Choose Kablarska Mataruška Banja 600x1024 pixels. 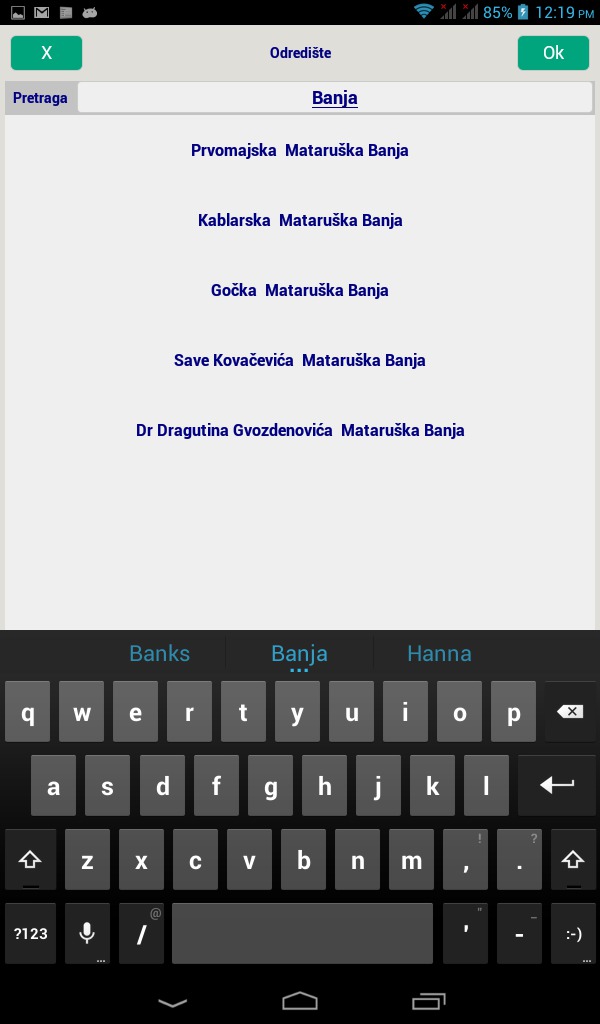(x=300, y=220)
